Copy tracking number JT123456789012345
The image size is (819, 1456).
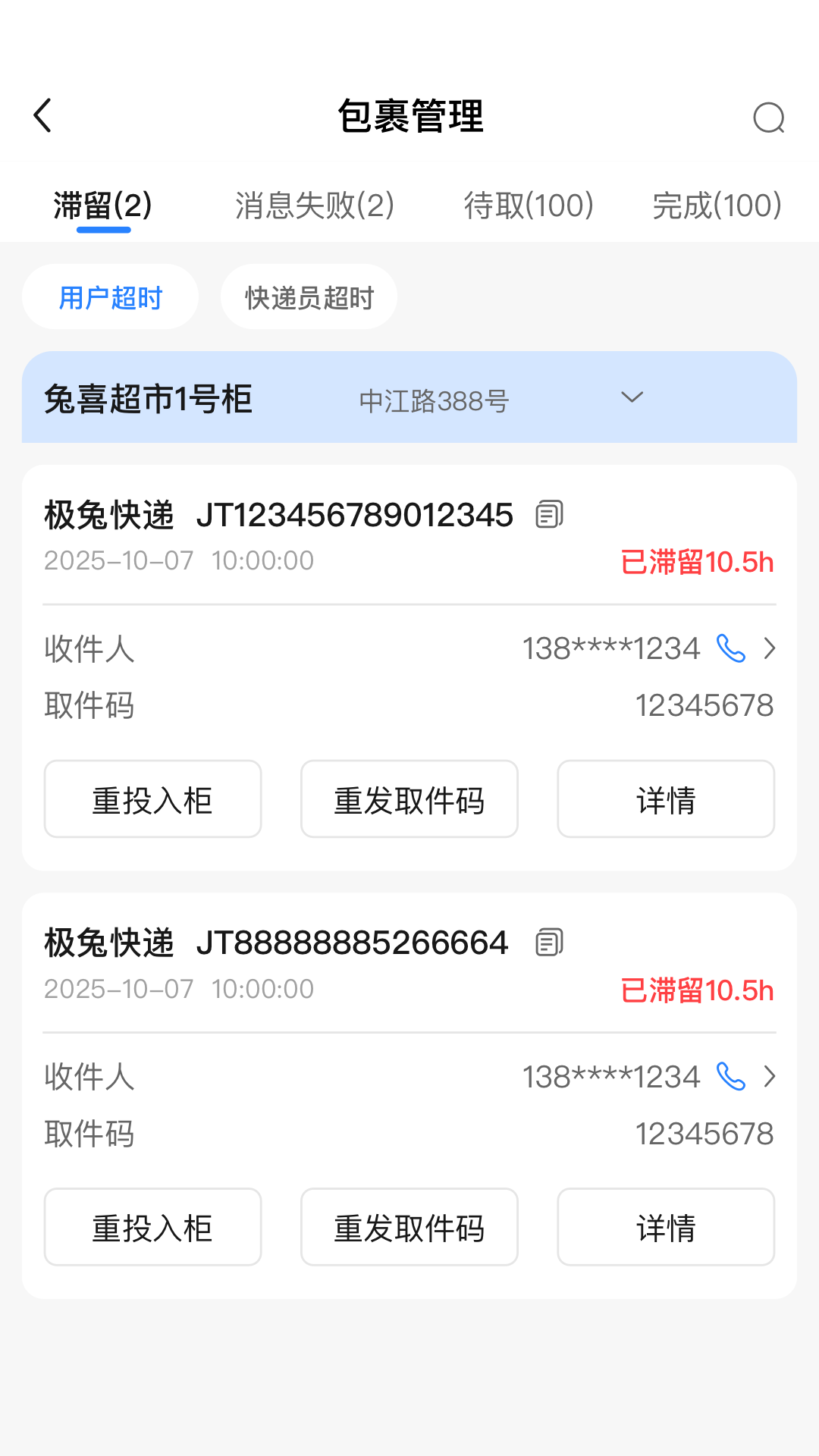click(549, 514)
